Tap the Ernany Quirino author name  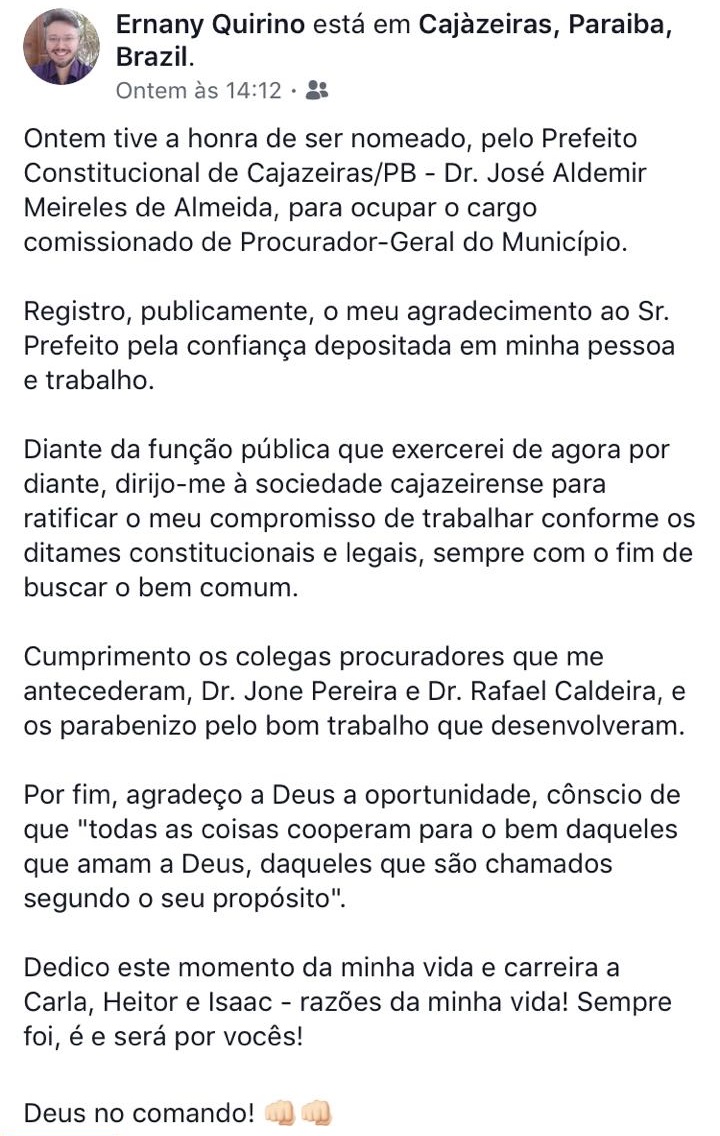[210, 26]
